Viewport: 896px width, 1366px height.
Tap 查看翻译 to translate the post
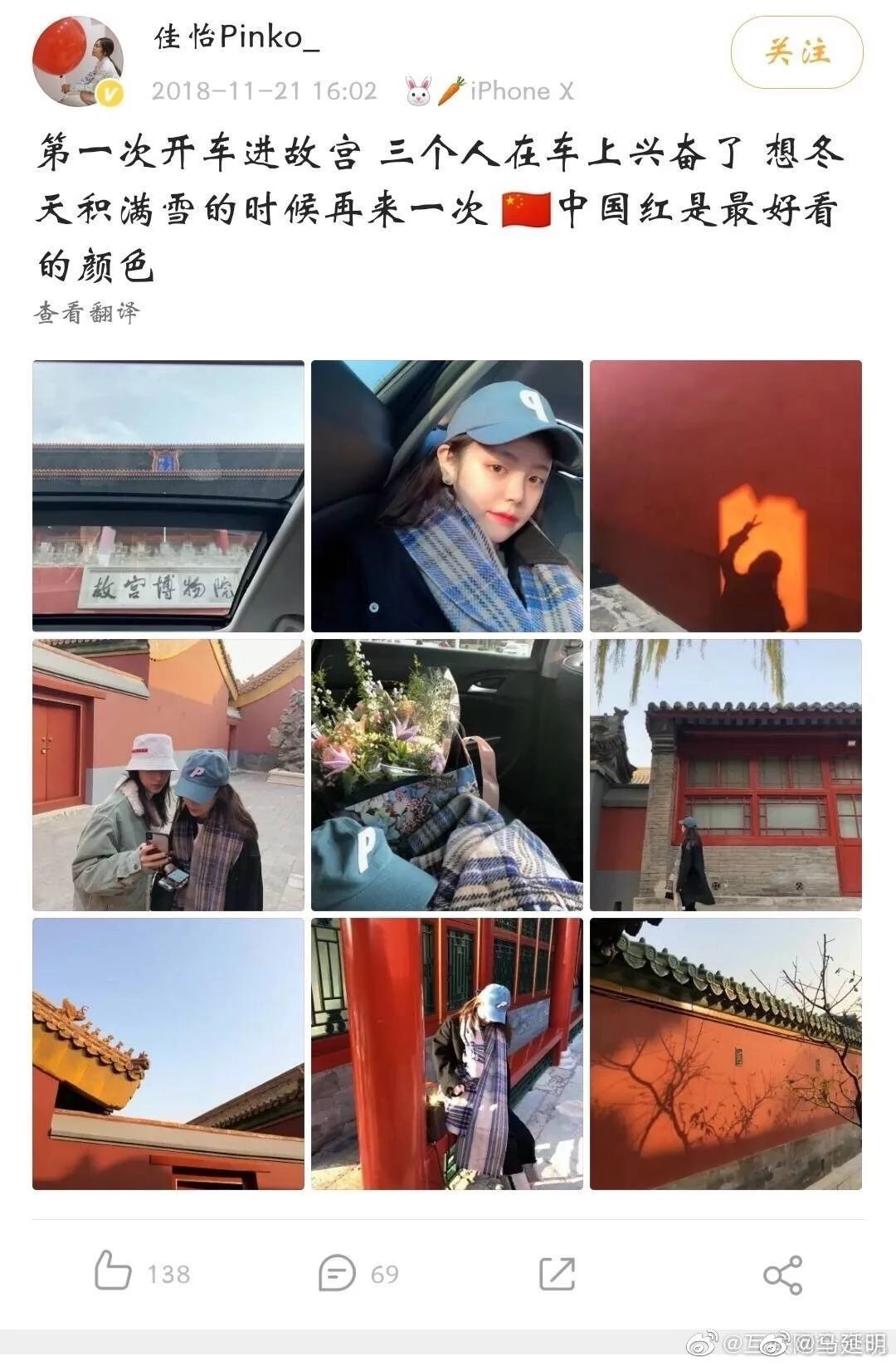[86, 313]
